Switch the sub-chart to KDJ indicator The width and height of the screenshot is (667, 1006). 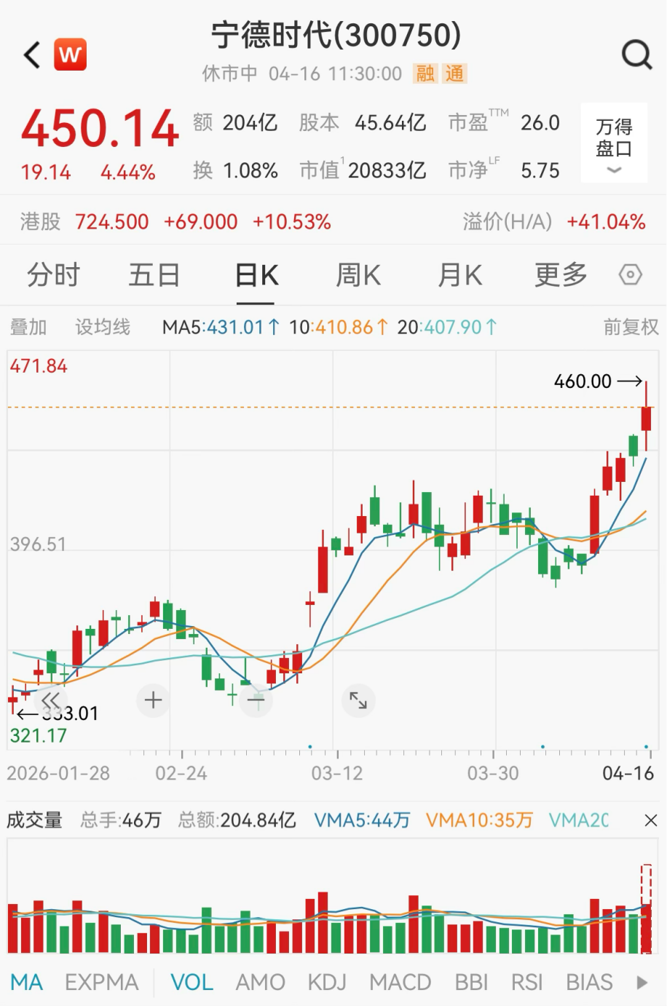[327, 982]
